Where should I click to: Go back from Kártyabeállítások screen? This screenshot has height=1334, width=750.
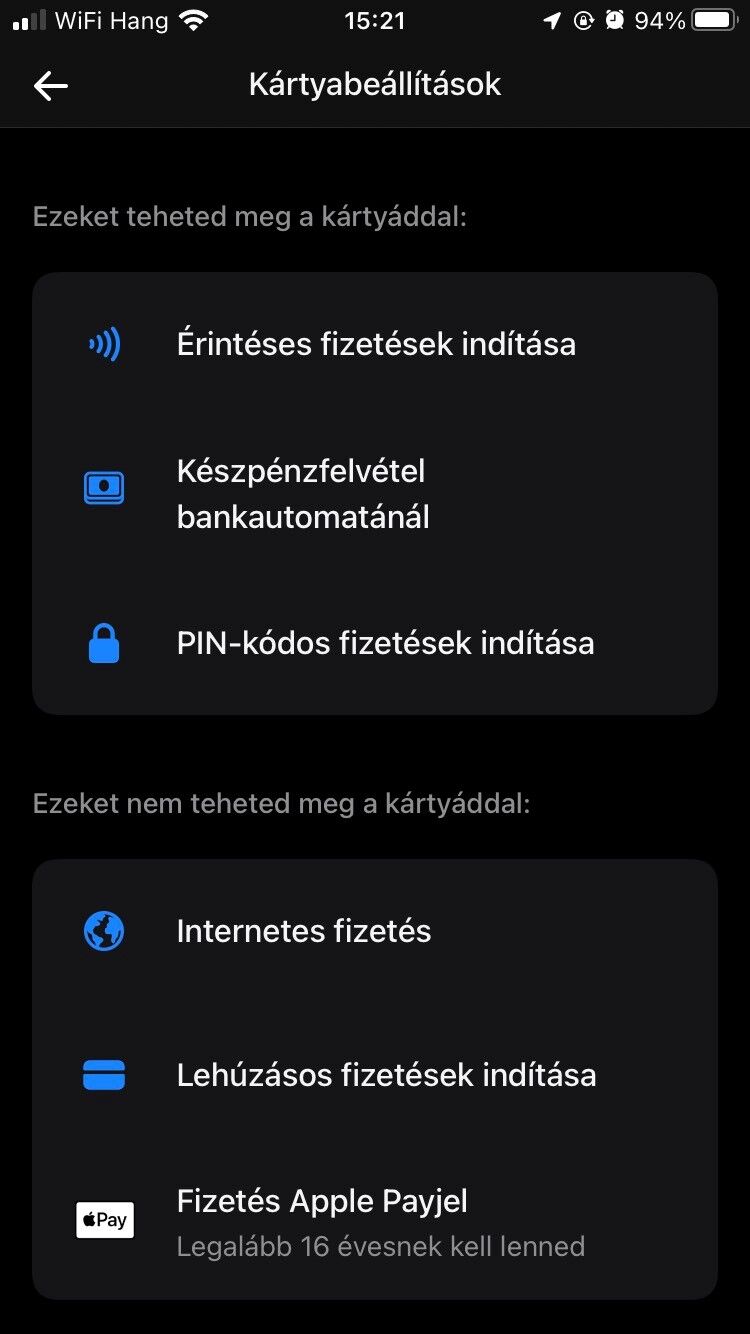click(x=50, y=86)
